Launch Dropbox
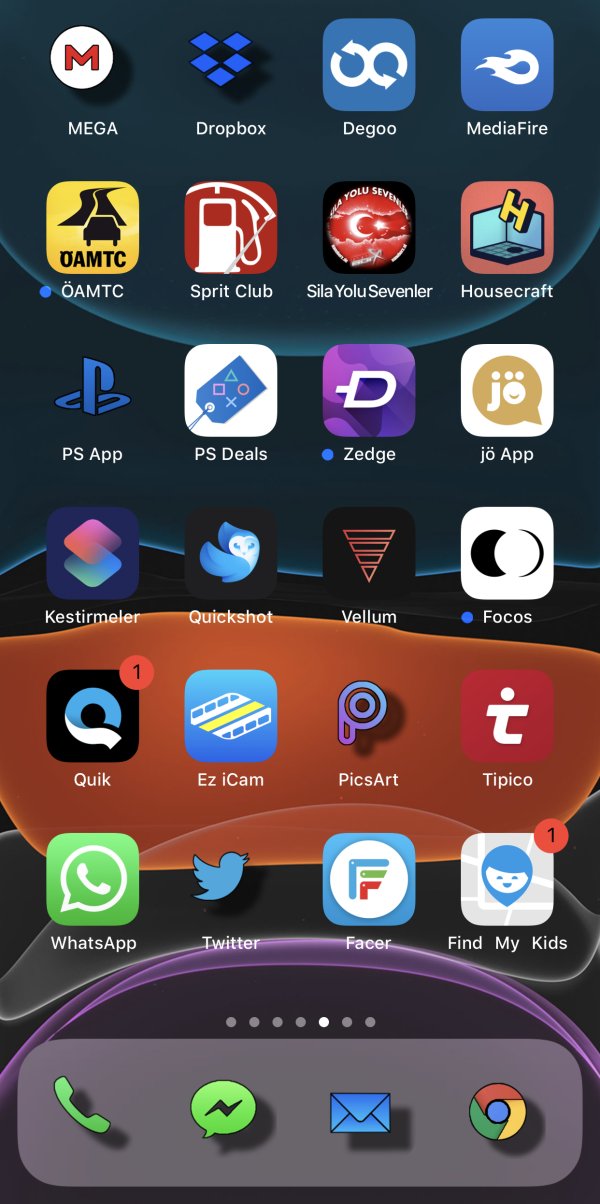 pos(231,64)
